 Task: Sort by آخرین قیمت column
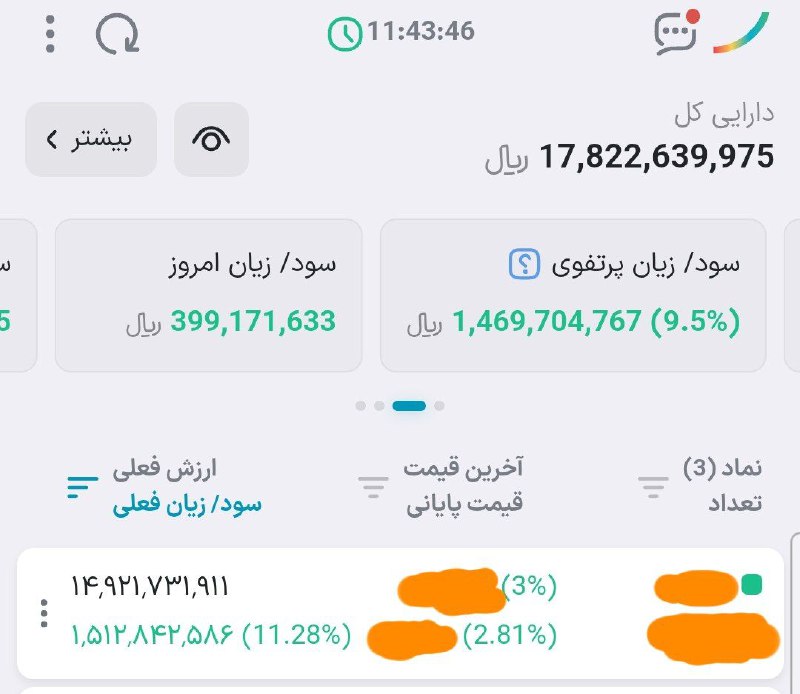(374, 487)
